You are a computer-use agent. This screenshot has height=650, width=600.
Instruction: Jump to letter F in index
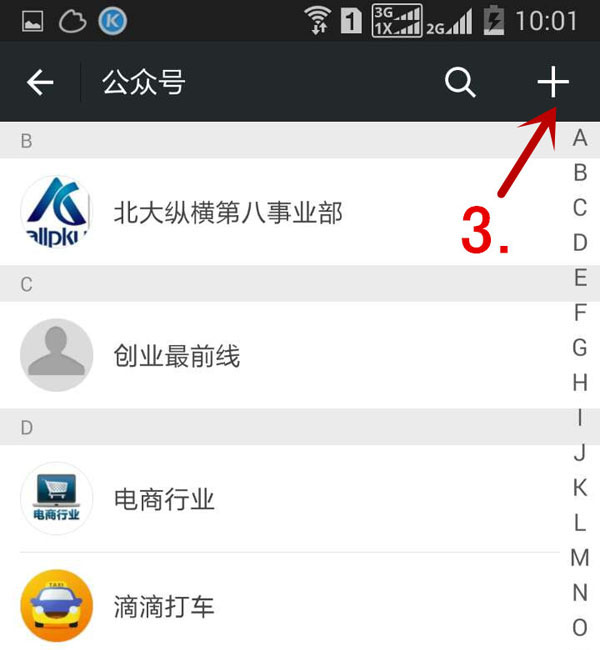tap(579, 313)
